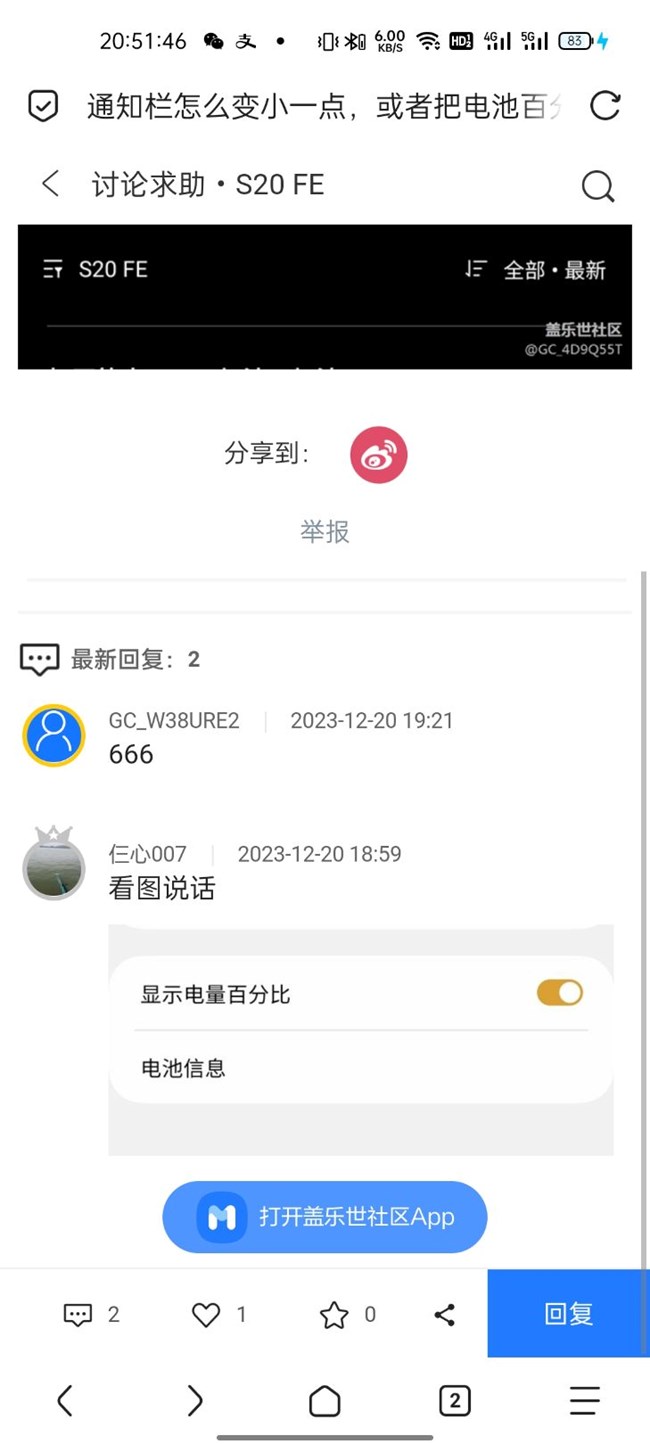Report this post via 举报
650x1444 pixels.
[325, 531]
